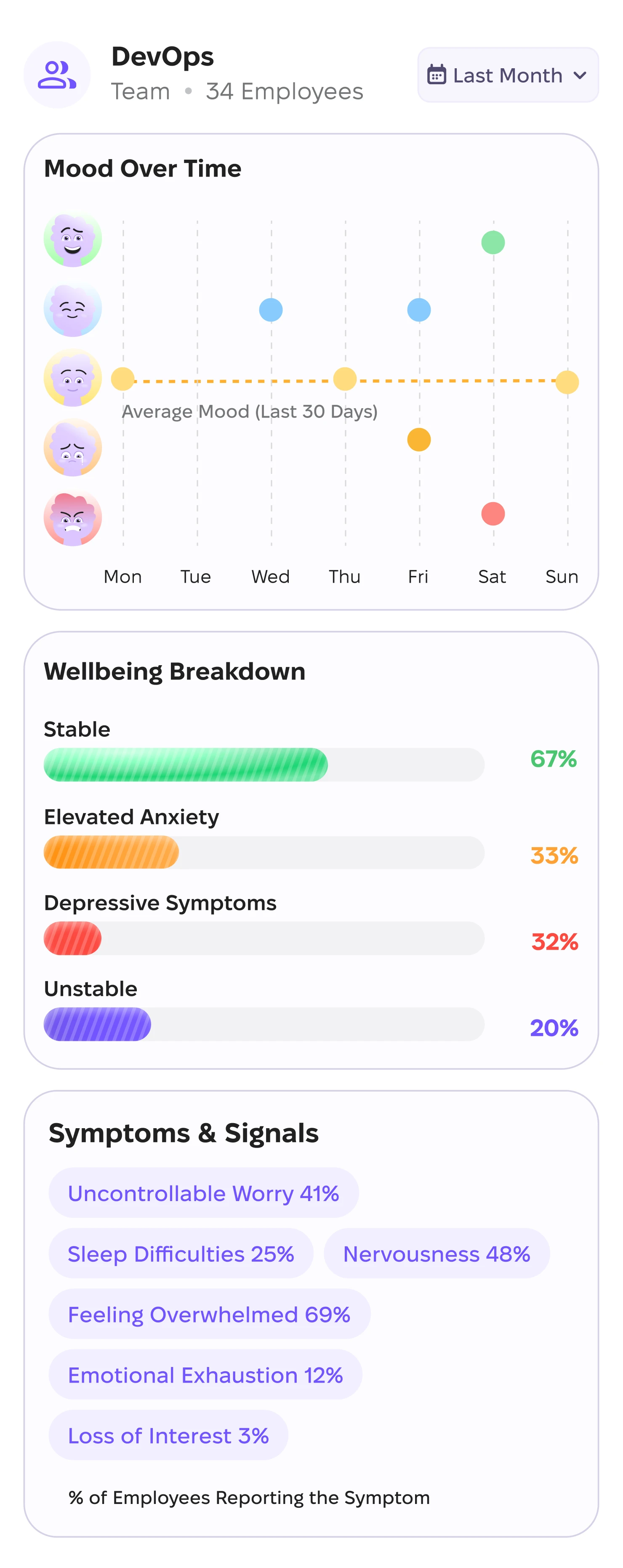Select the Sleep Difficulties 25% chip

[x=181, y=1253]
